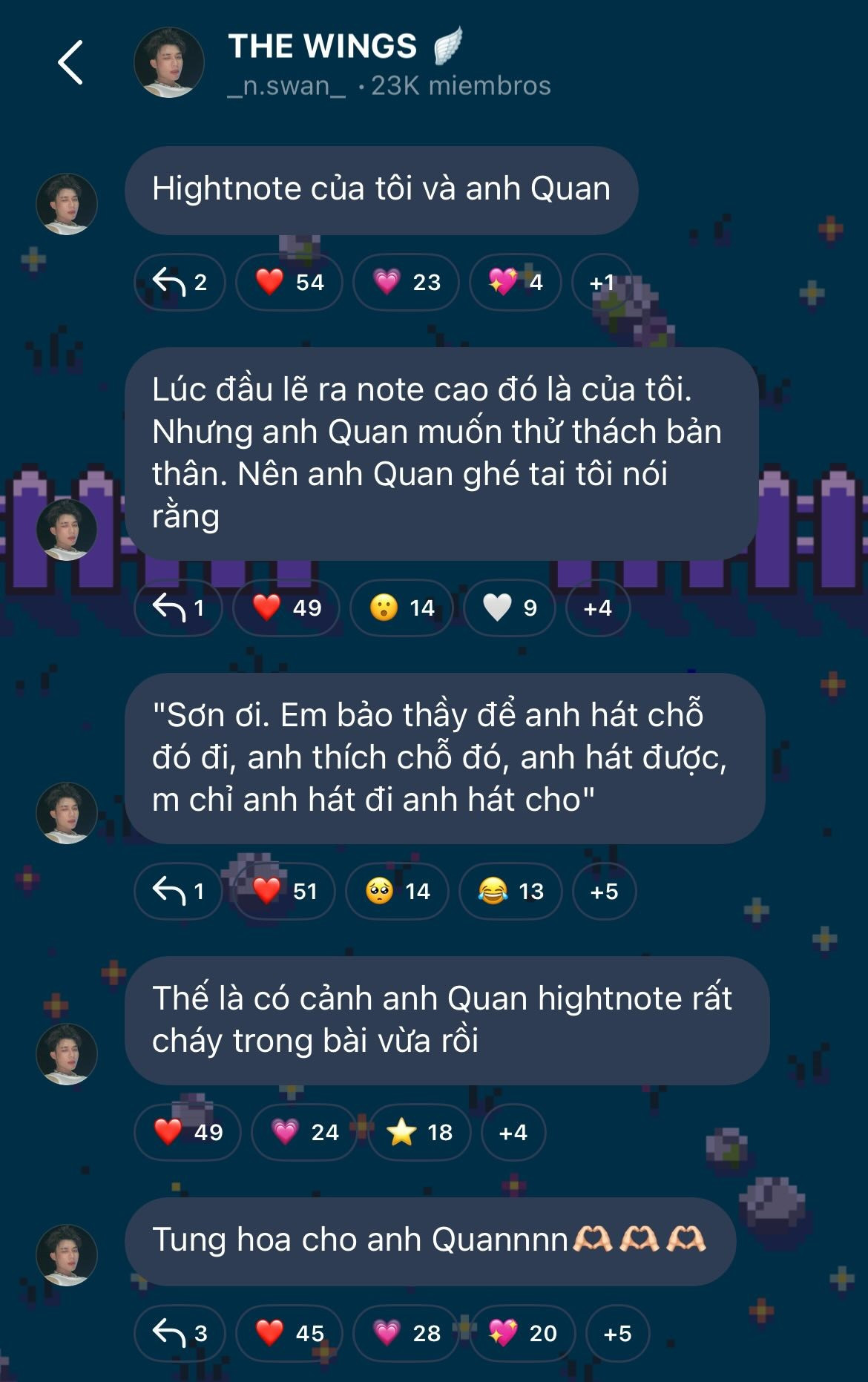Add pink heart 24 on Thế là message
The image size is (868, 1382).
coord(304,1132)
